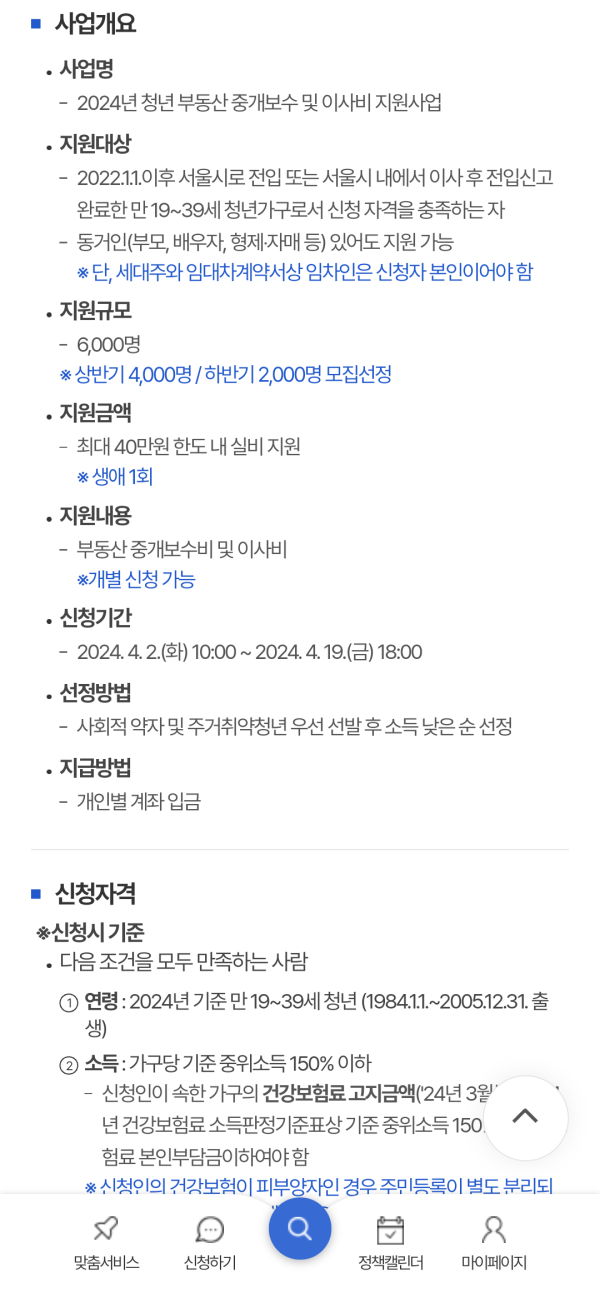Tap the blue search button
This screenshot has height=1293, width=600.
click(x=299, y=1228)
